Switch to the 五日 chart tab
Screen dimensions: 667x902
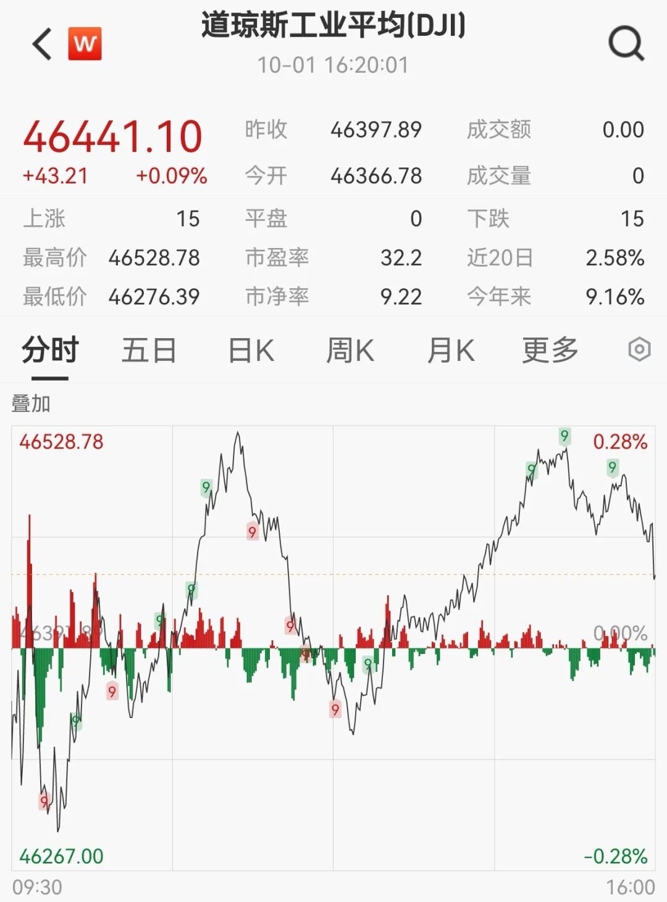(149, 350)
